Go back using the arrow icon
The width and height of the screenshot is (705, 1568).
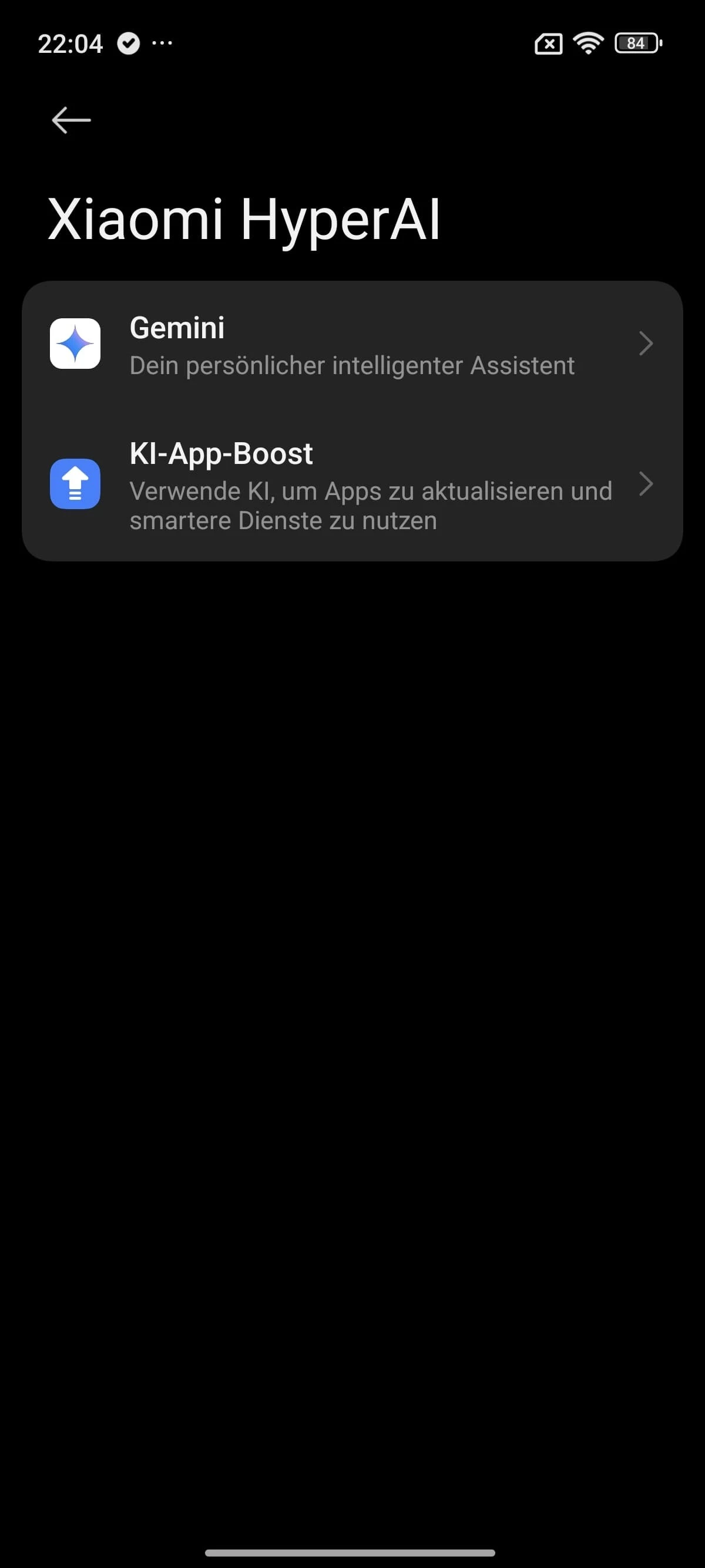71,120
